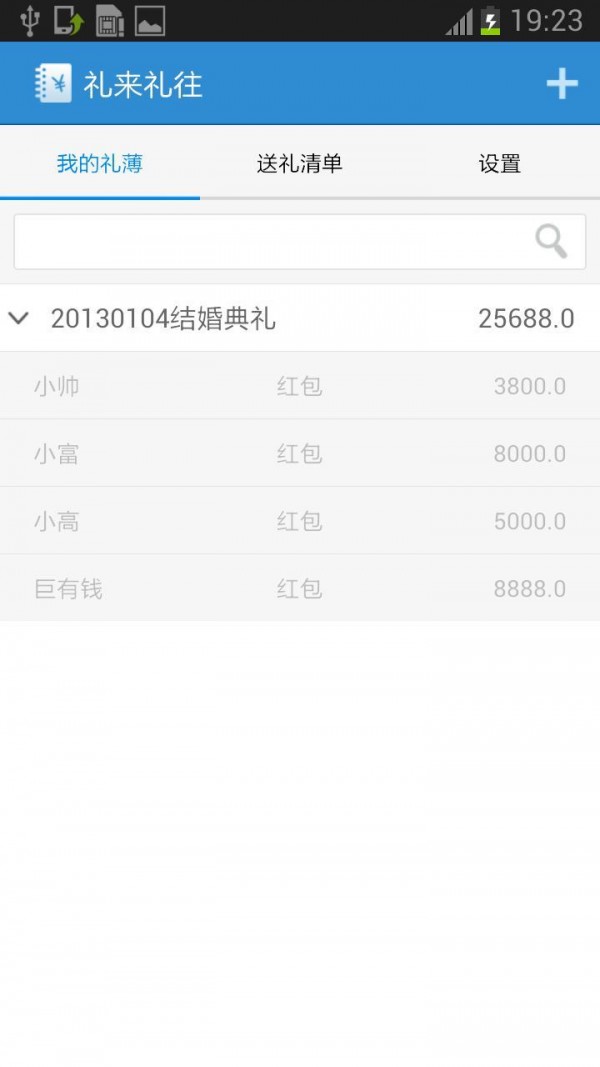The image size is (600, 1067).
Task: Switch to the 送礼清单 tab
Action: (x=300, y=164)
